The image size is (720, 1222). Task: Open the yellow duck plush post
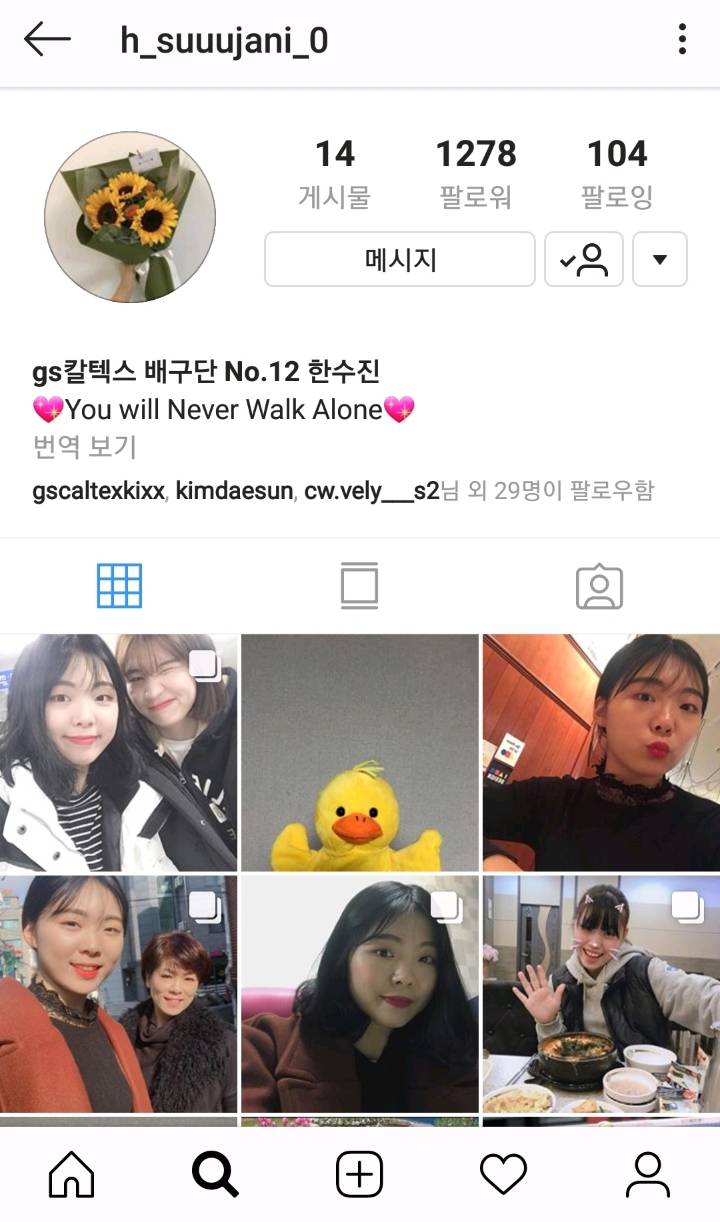360,751
